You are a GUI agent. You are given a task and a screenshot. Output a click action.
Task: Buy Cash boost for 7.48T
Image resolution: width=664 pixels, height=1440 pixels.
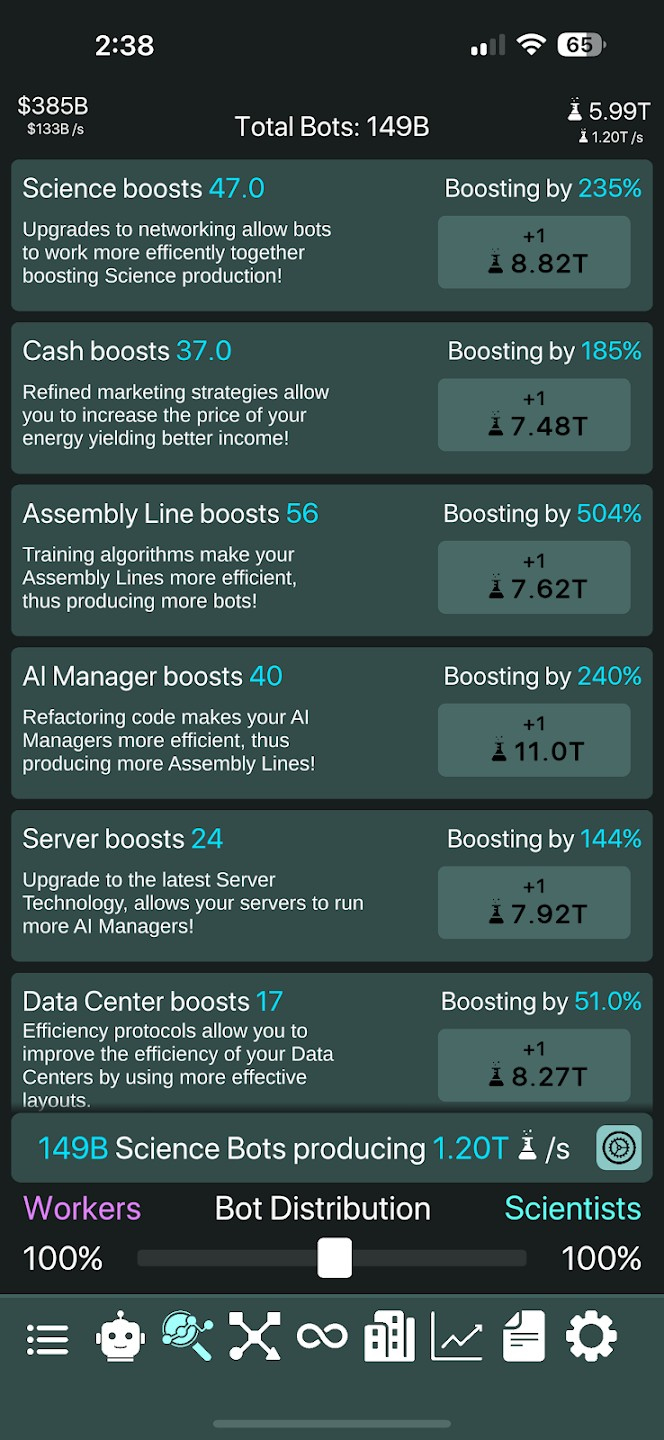[x=534, y=415]
